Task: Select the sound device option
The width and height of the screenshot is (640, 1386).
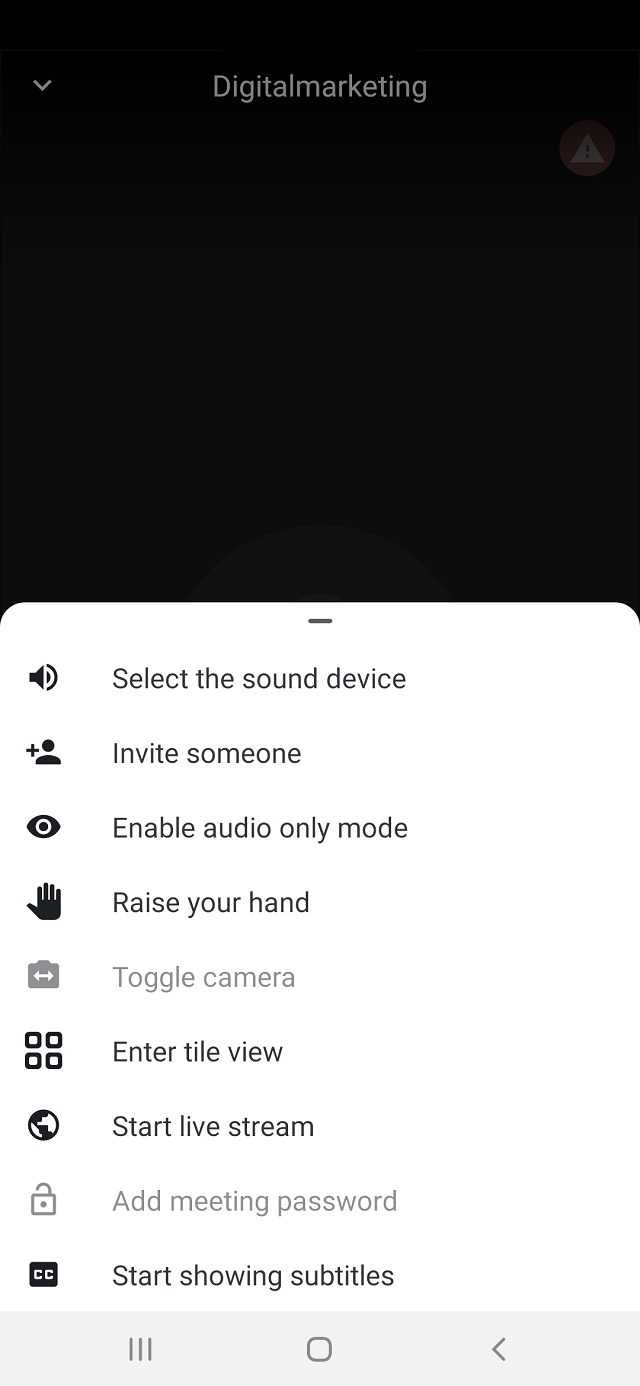Action: click(258, 679)
